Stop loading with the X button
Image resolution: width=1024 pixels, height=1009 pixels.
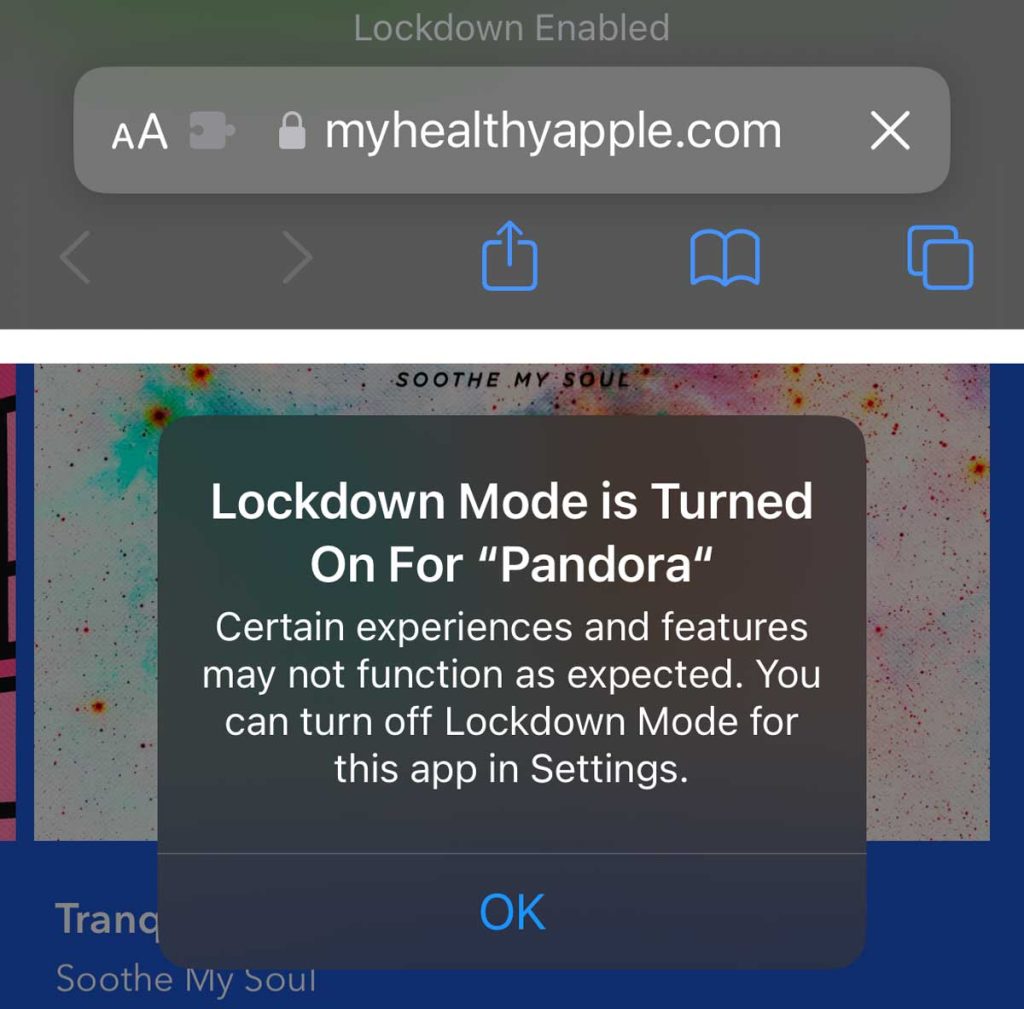(889, 131)
